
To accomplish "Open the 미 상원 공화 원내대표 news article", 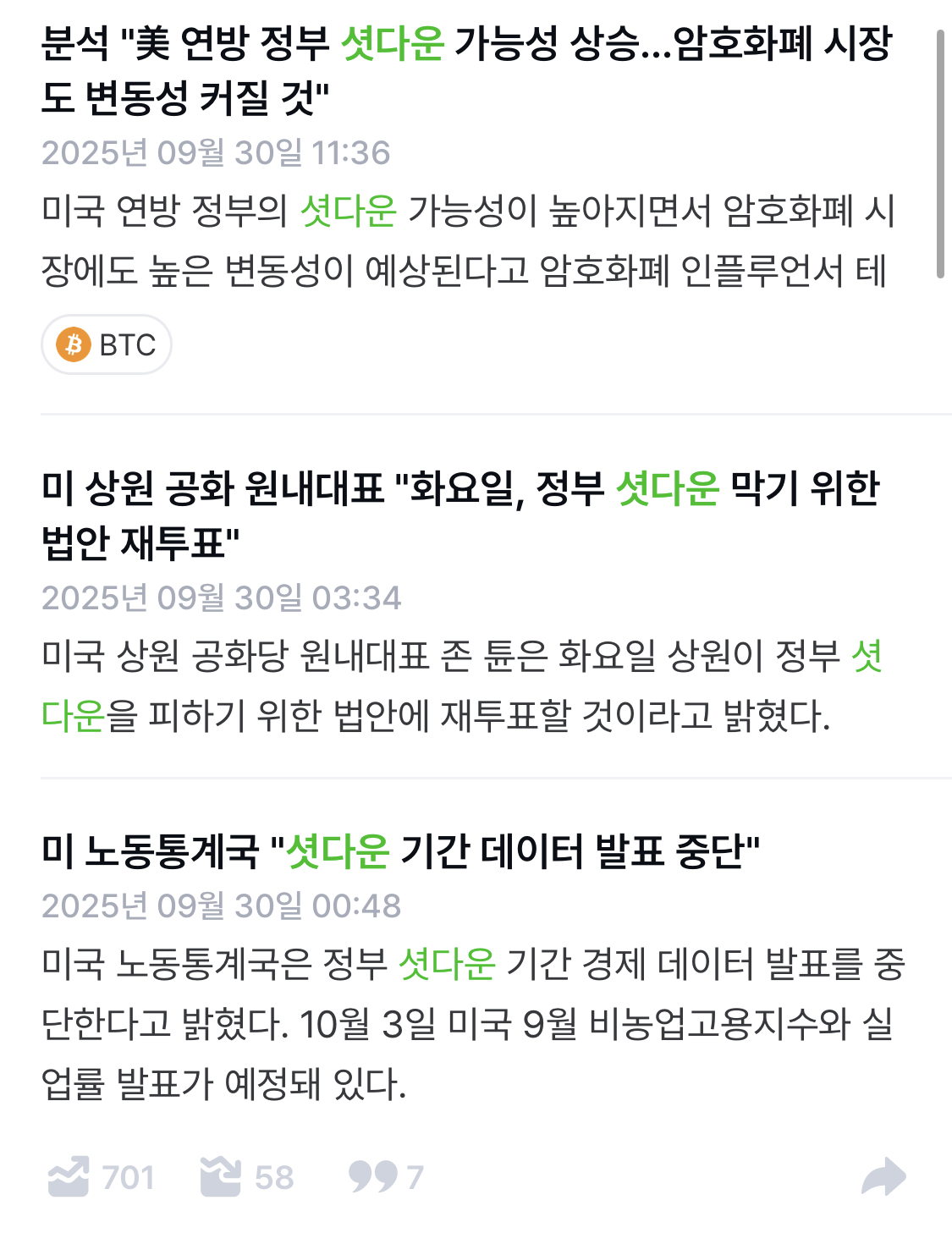I will (x=461, y=515).
